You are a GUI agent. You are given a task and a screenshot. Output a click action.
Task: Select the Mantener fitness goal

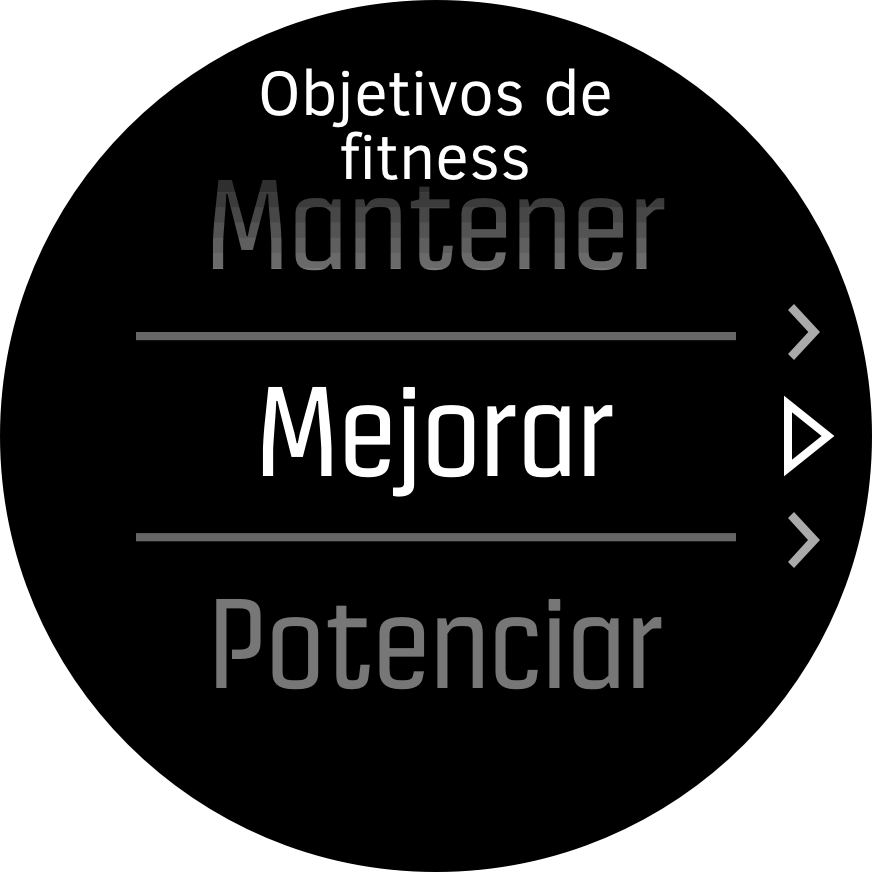[436, 228]
